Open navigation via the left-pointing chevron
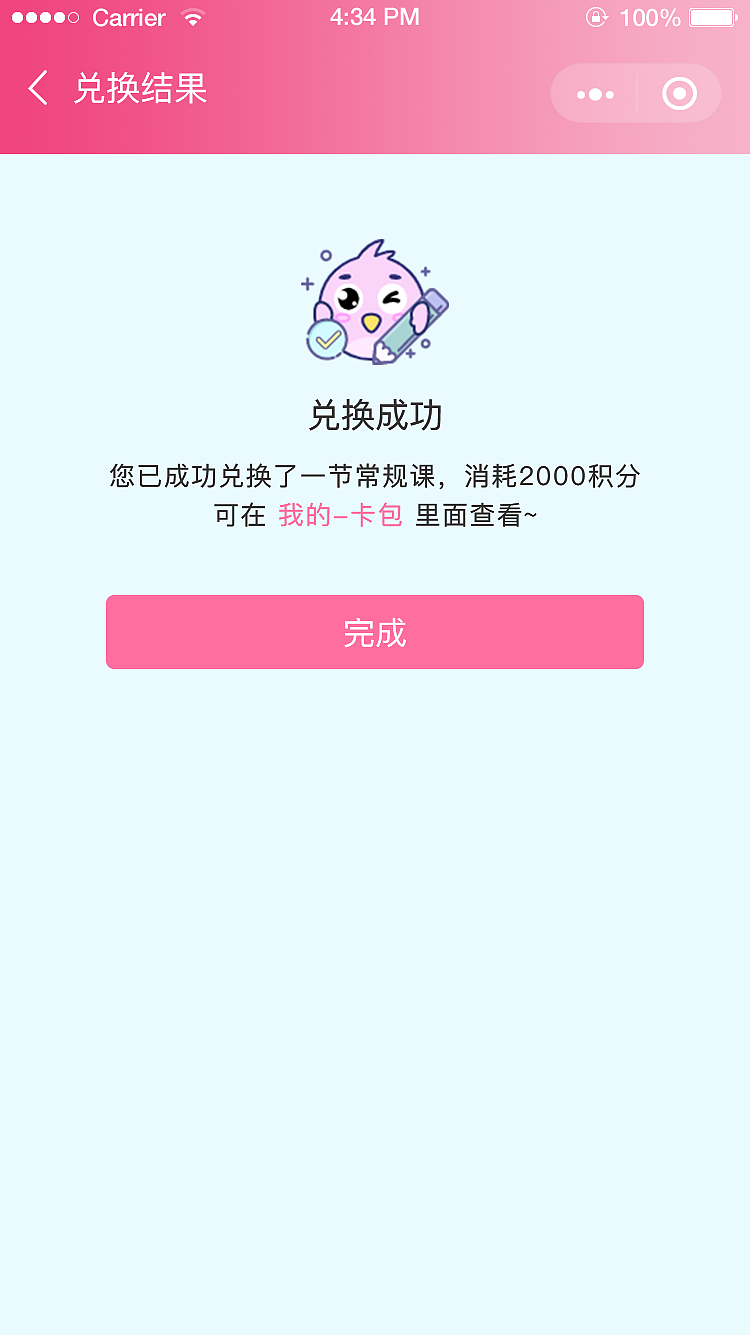750x1335 pixels. [x=37, y=89]
